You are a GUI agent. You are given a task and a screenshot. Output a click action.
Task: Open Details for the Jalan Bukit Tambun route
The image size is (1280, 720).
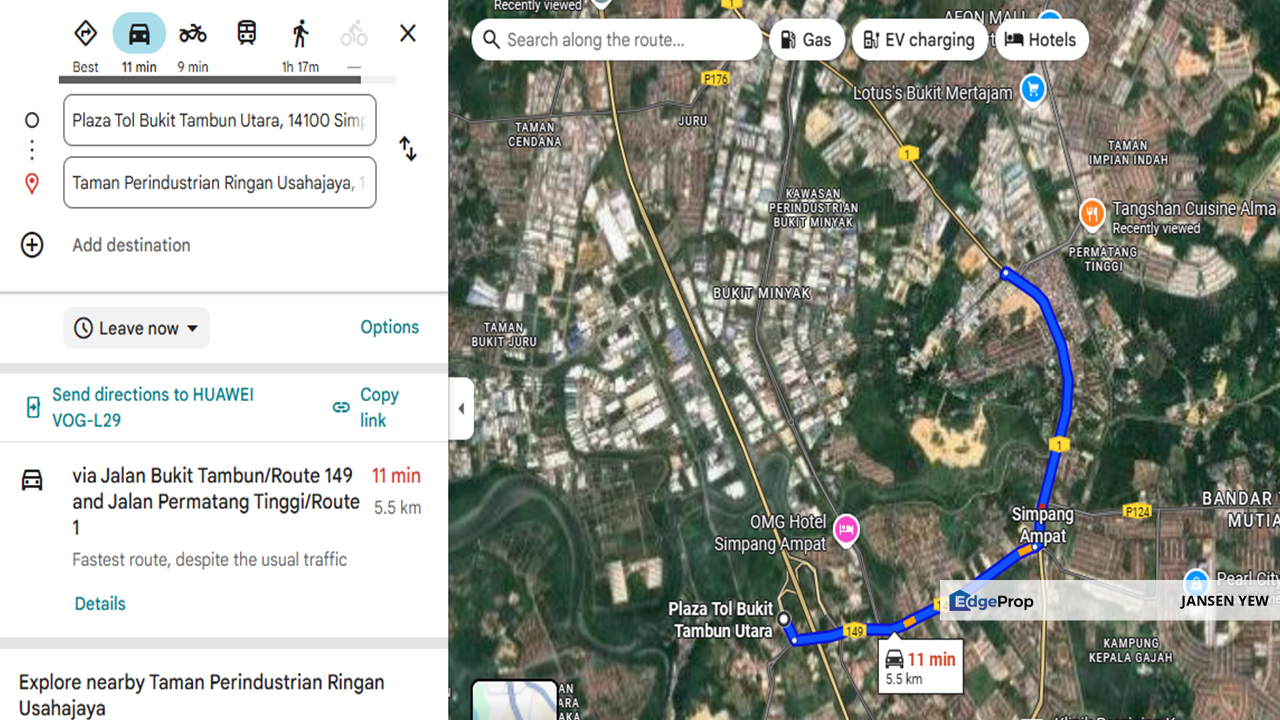click(x=100, y=604)
